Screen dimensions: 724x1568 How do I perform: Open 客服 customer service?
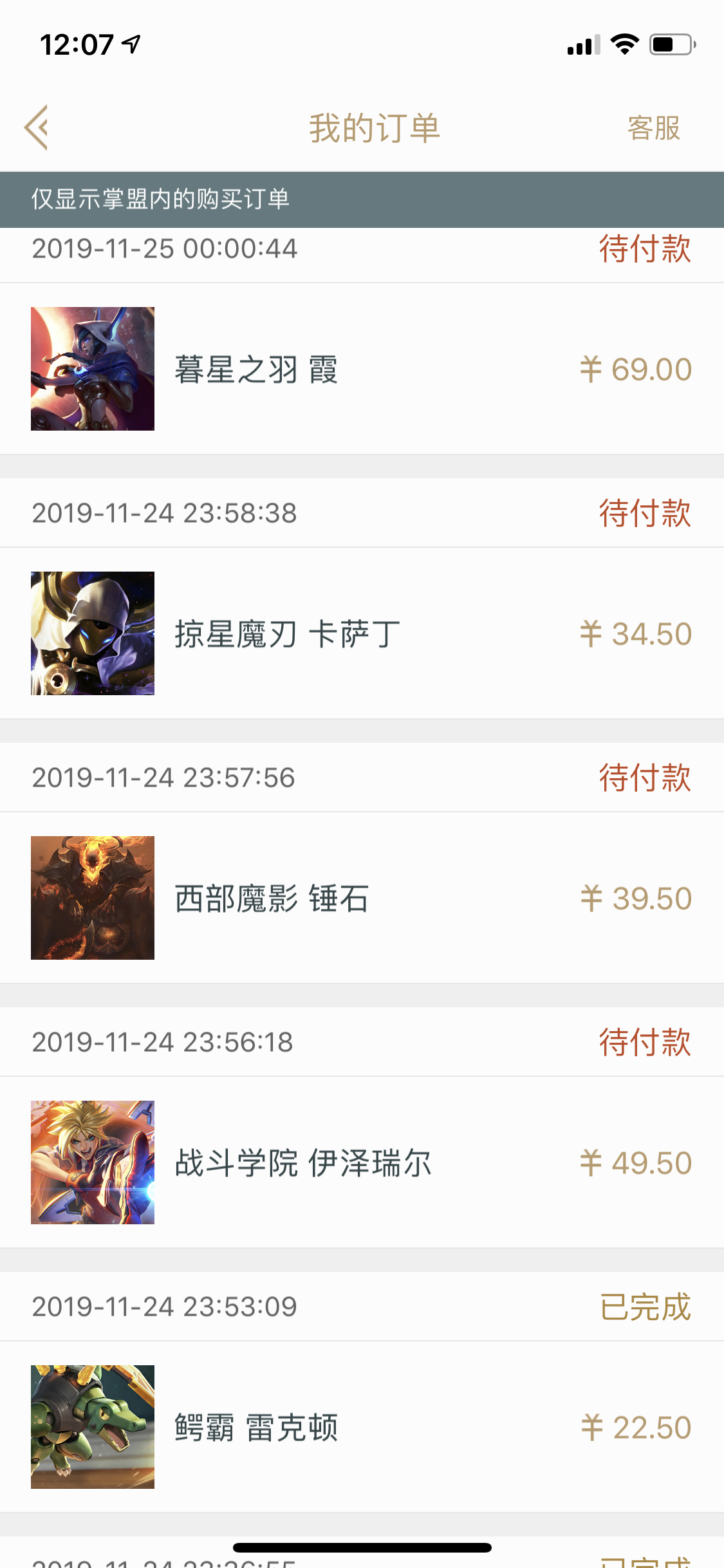pos(654,128)
